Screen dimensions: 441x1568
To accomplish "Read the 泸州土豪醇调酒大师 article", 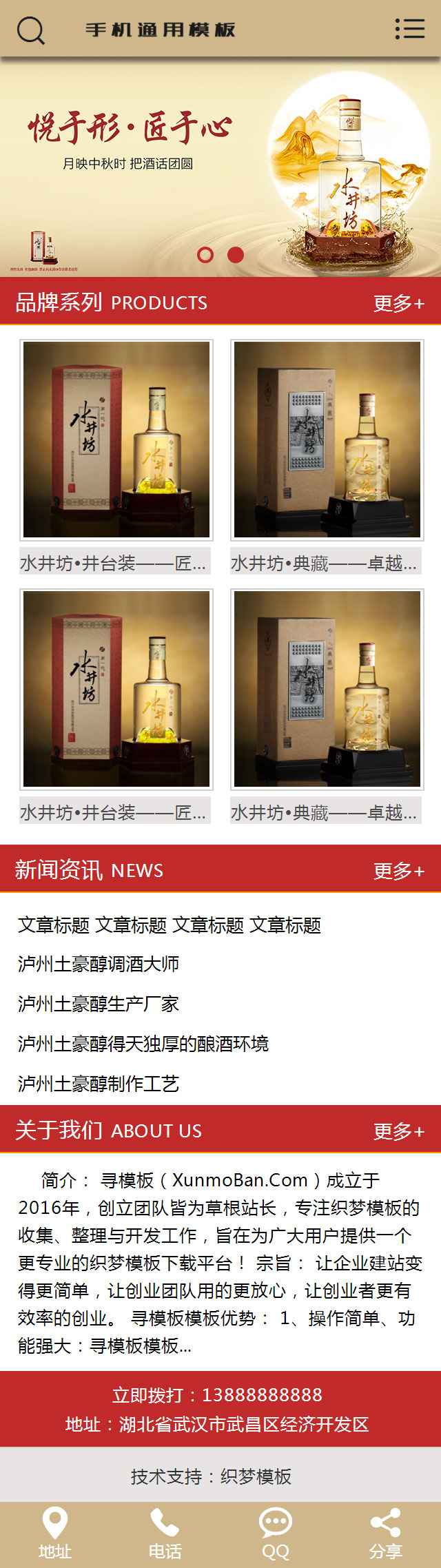I will 99,964.
